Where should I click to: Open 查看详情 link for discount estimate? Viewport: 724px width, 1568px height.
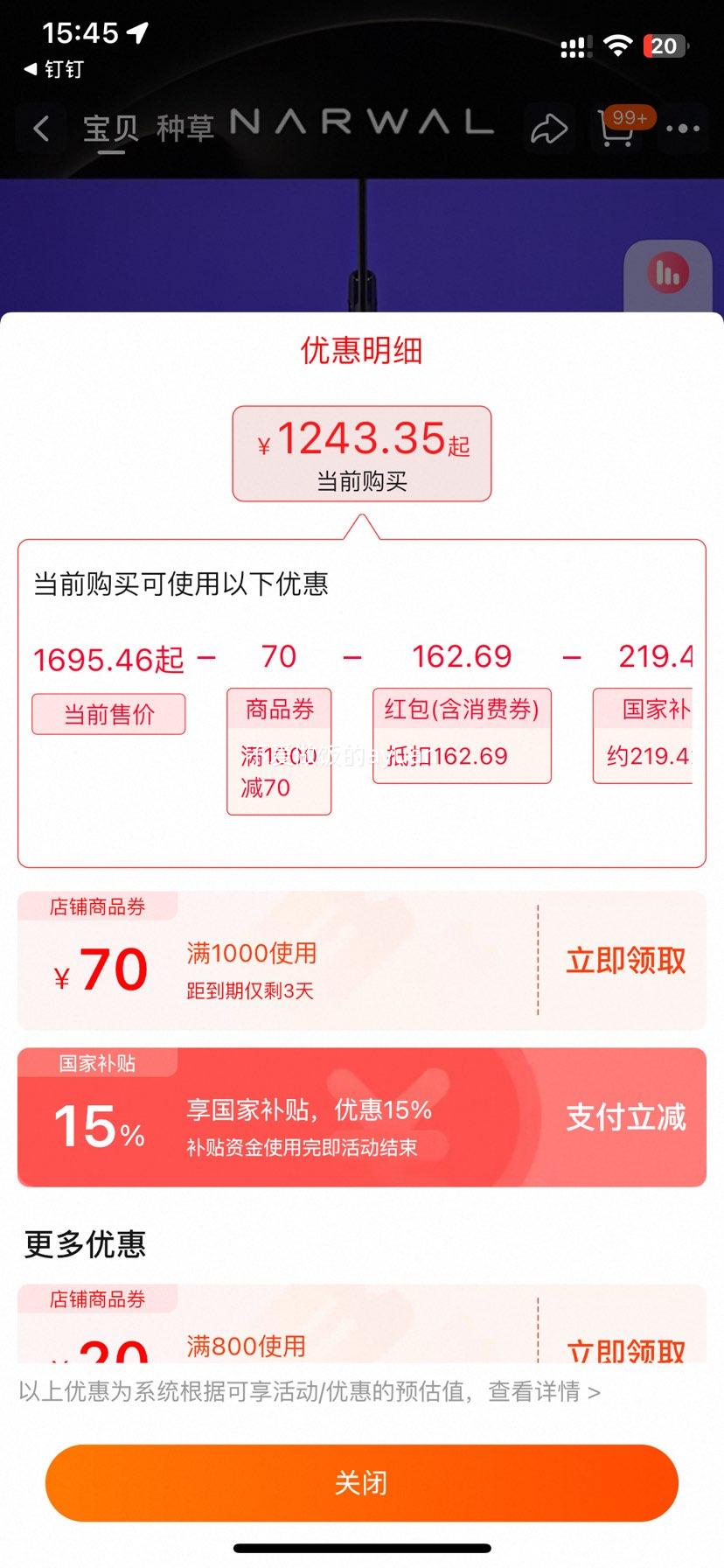[544, 1391]
